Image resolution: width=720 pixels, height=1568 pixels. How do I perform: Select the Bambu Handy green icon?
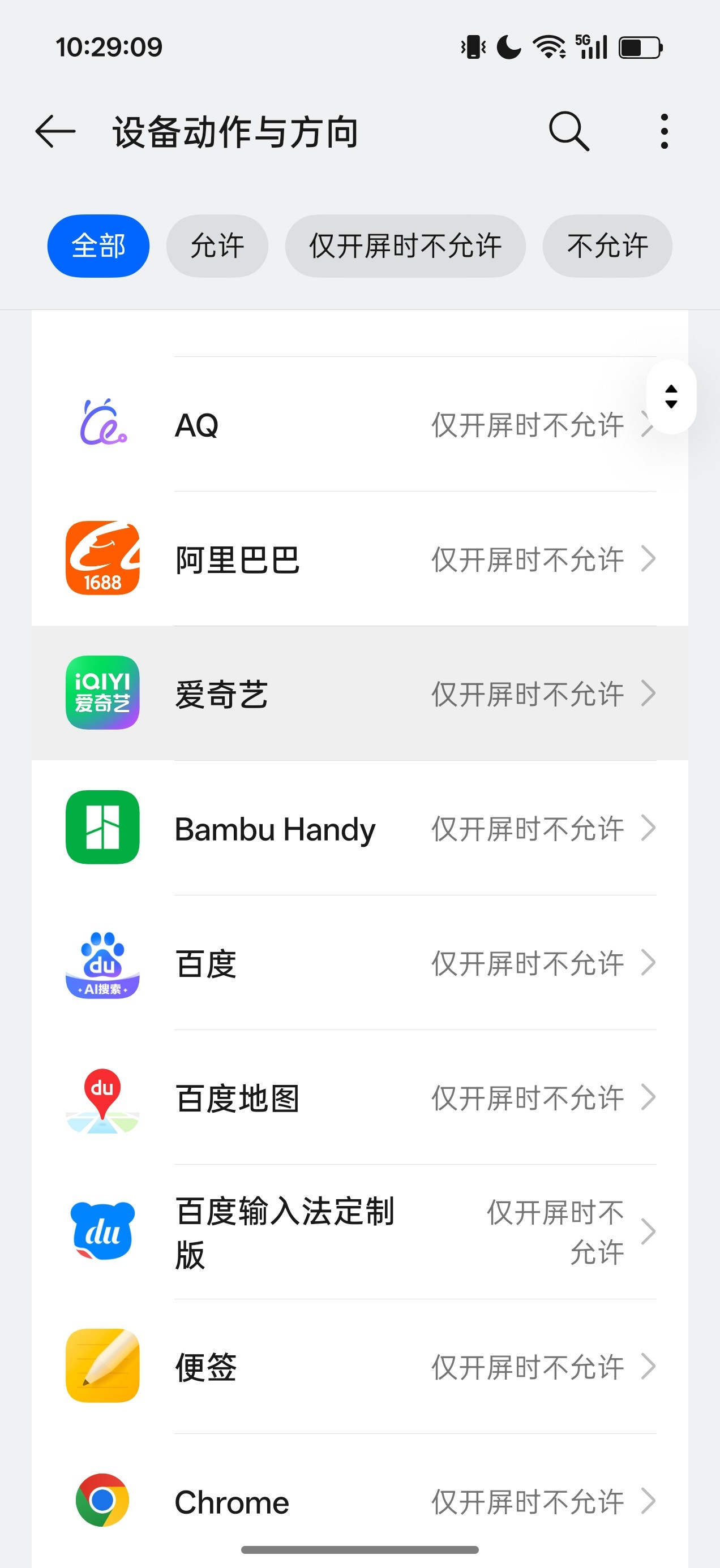click(101, 828)
